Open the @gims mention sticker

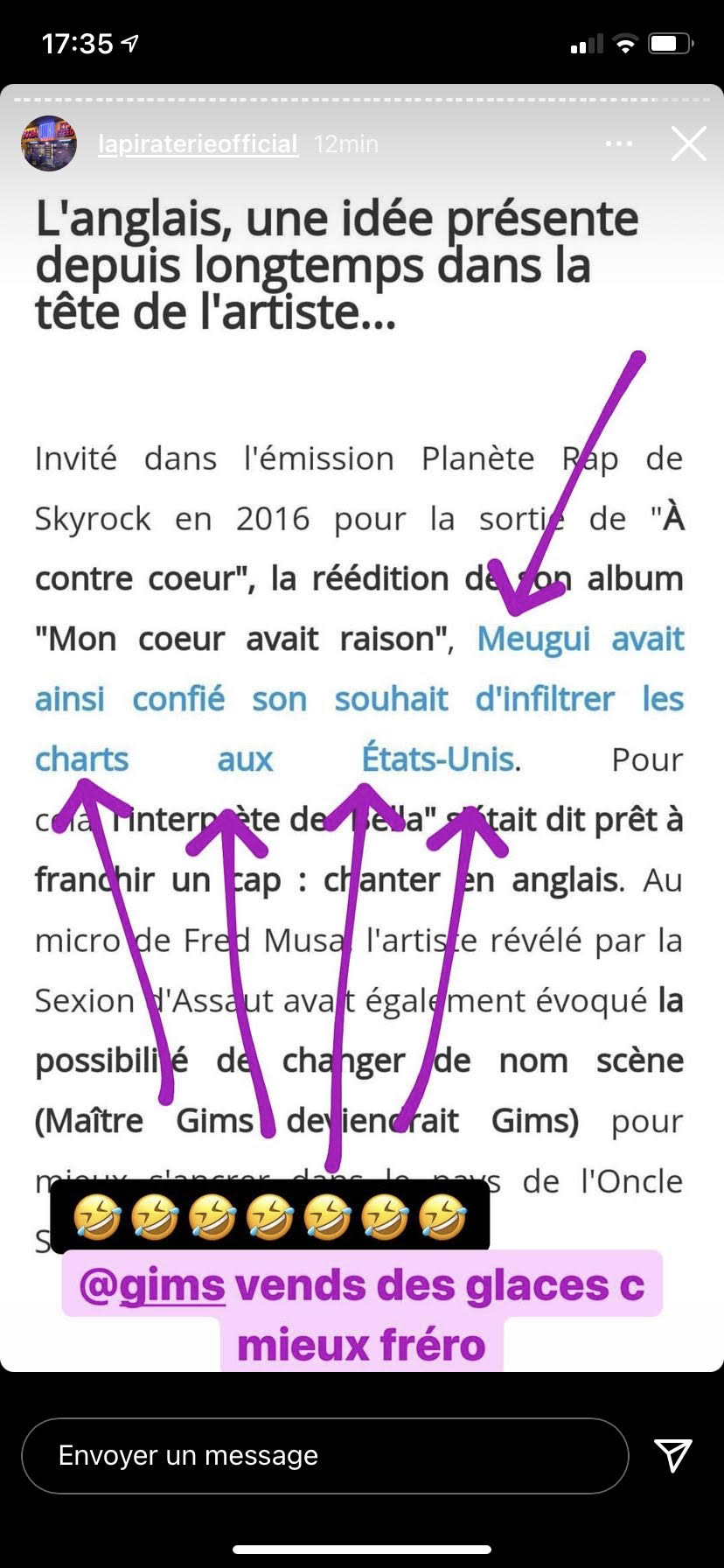click(x=152, y=1285)
